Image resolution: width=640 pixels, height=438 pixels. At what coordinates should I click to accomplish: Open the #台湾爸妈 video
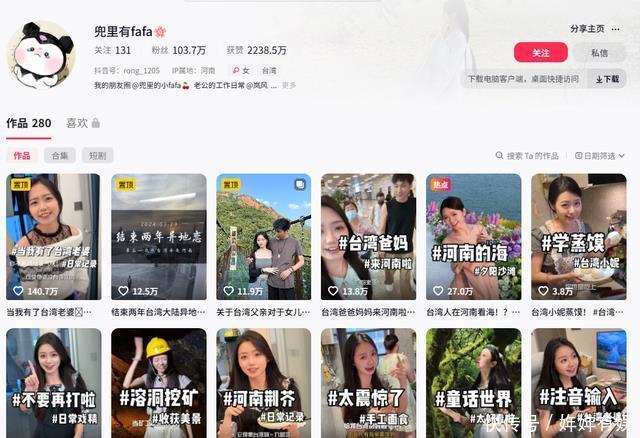click(368, 237)
